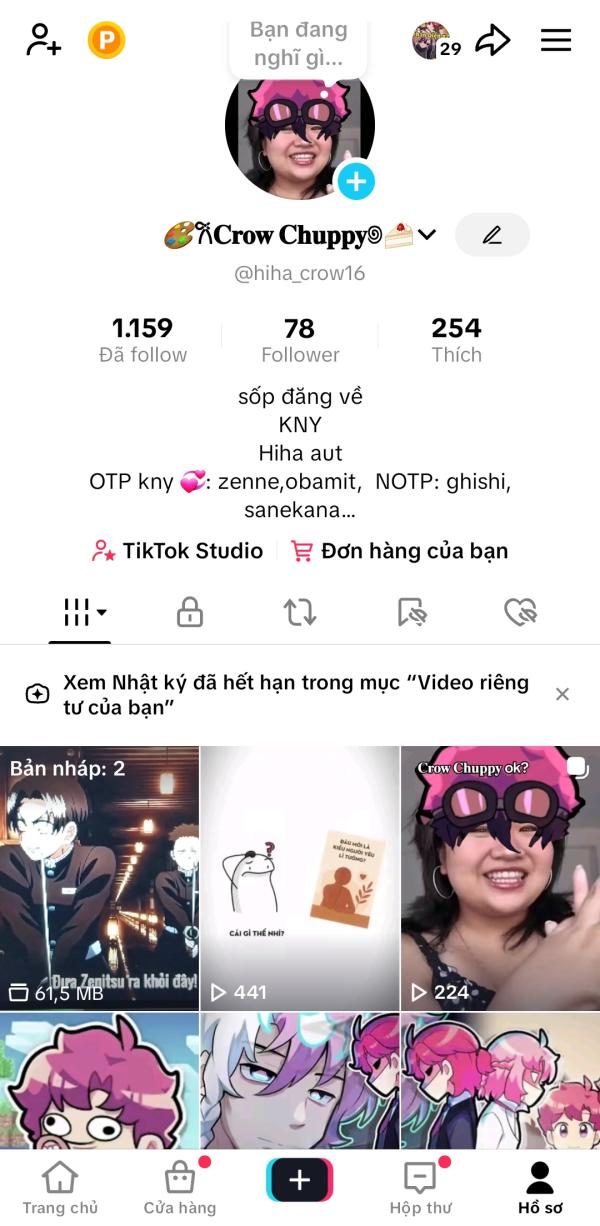Open Đơn hàng của bạn
600x1226 pixels.
(399, 551)
